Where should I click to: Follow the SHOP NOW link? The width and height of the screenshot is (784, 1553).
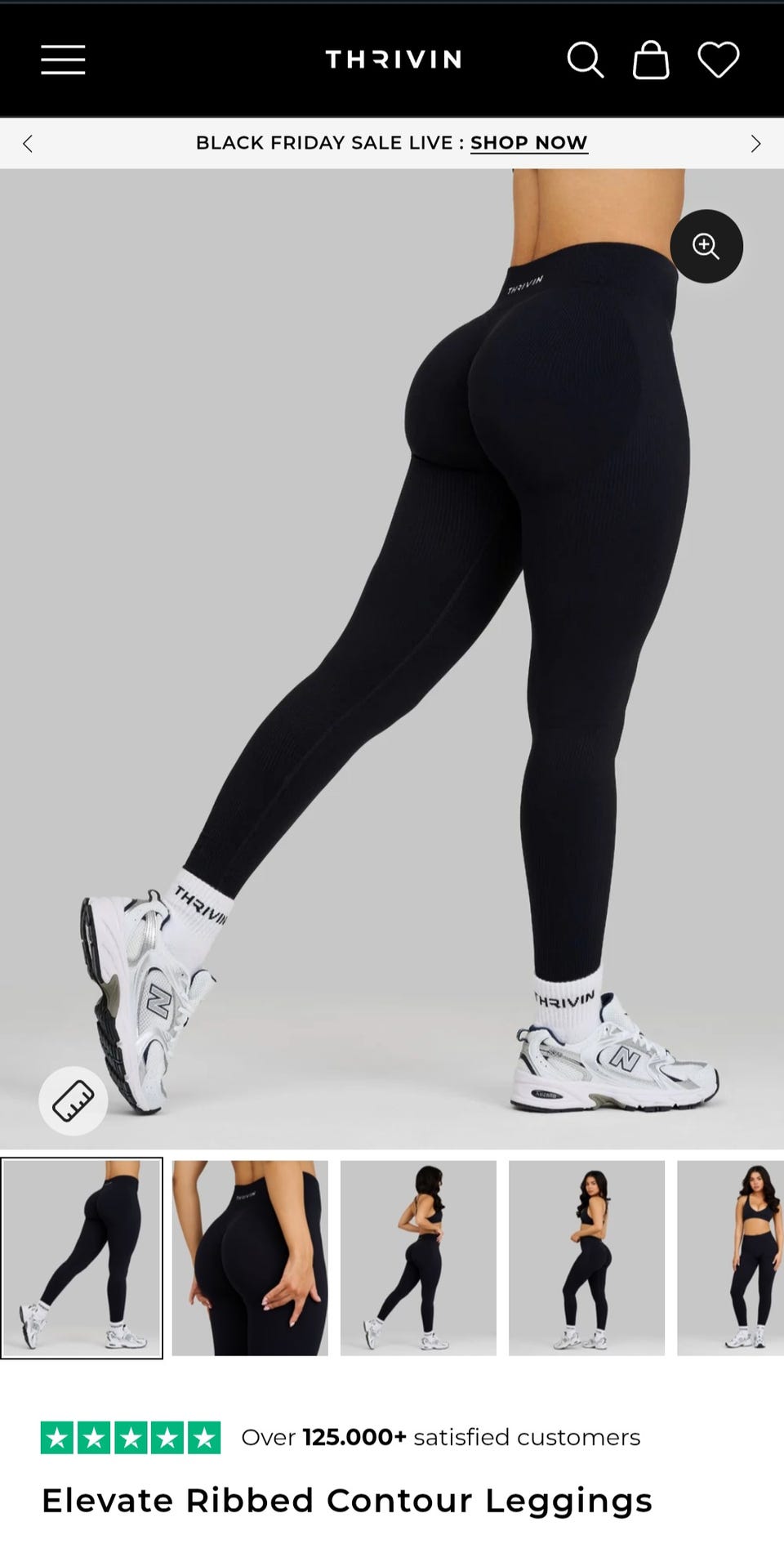coord(528,143)
